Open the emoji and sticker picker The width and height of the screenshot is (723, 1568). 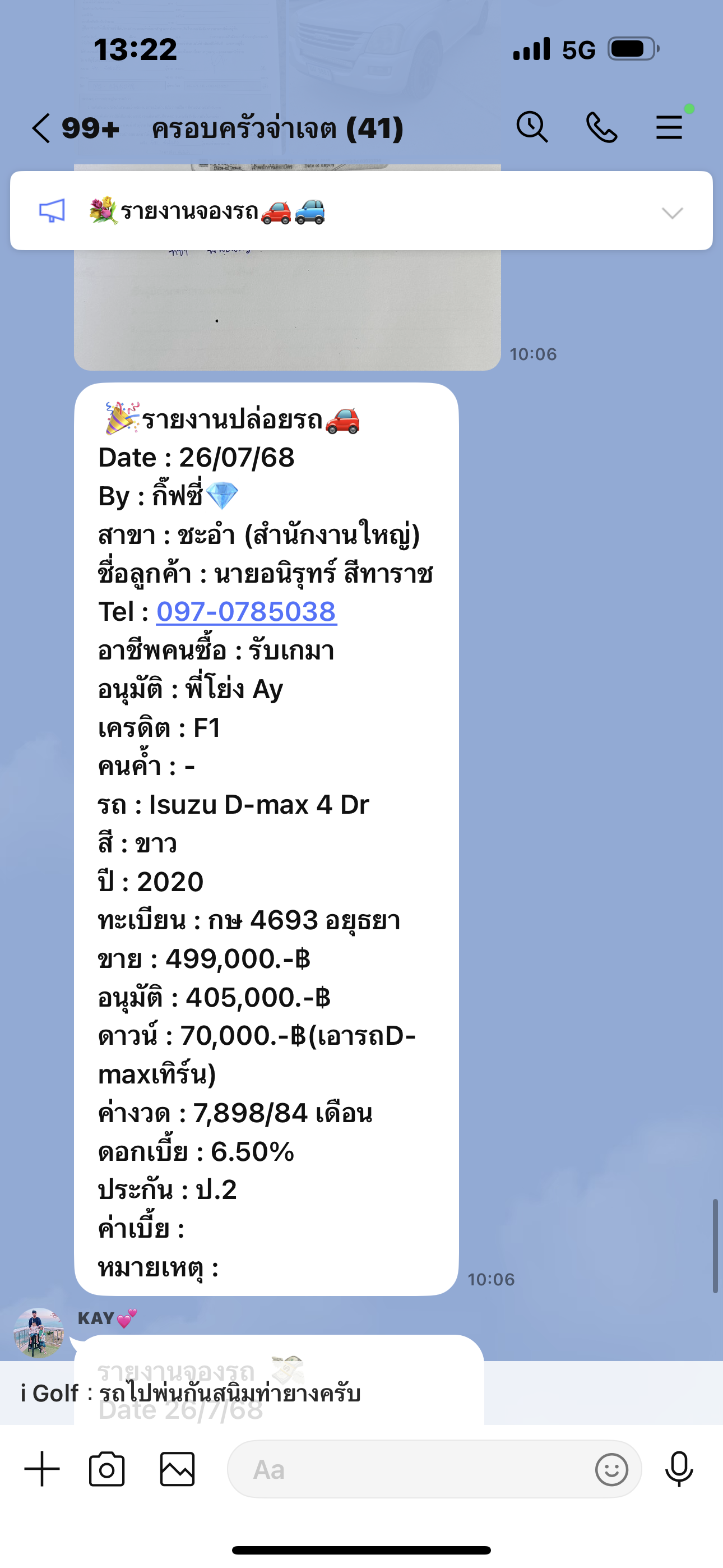pyautogui.click(x=611, y=1469)
